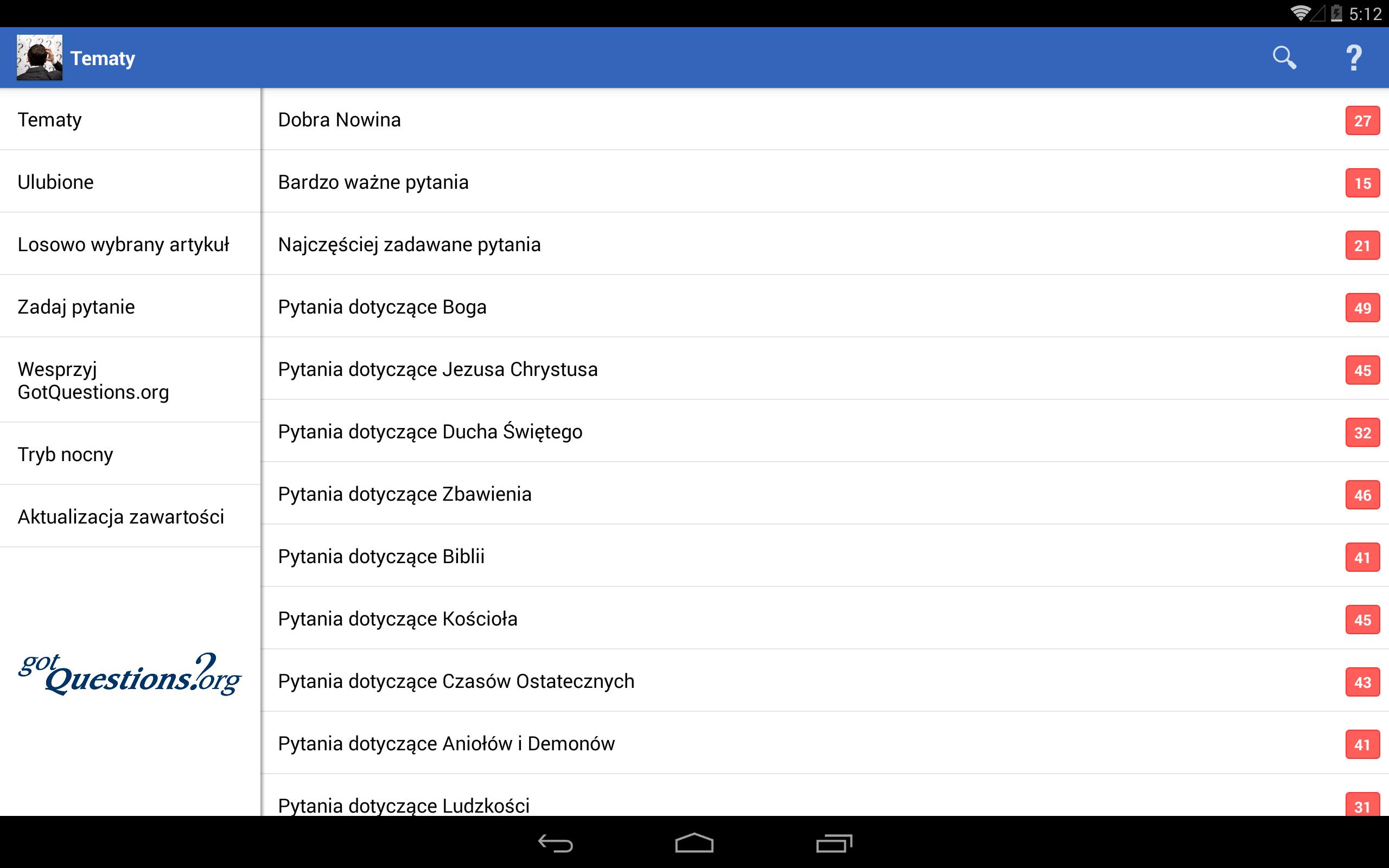This screenshot has height=868, width=1389.
Task: Open the search magnifier icon
Action: [1284, 58]
